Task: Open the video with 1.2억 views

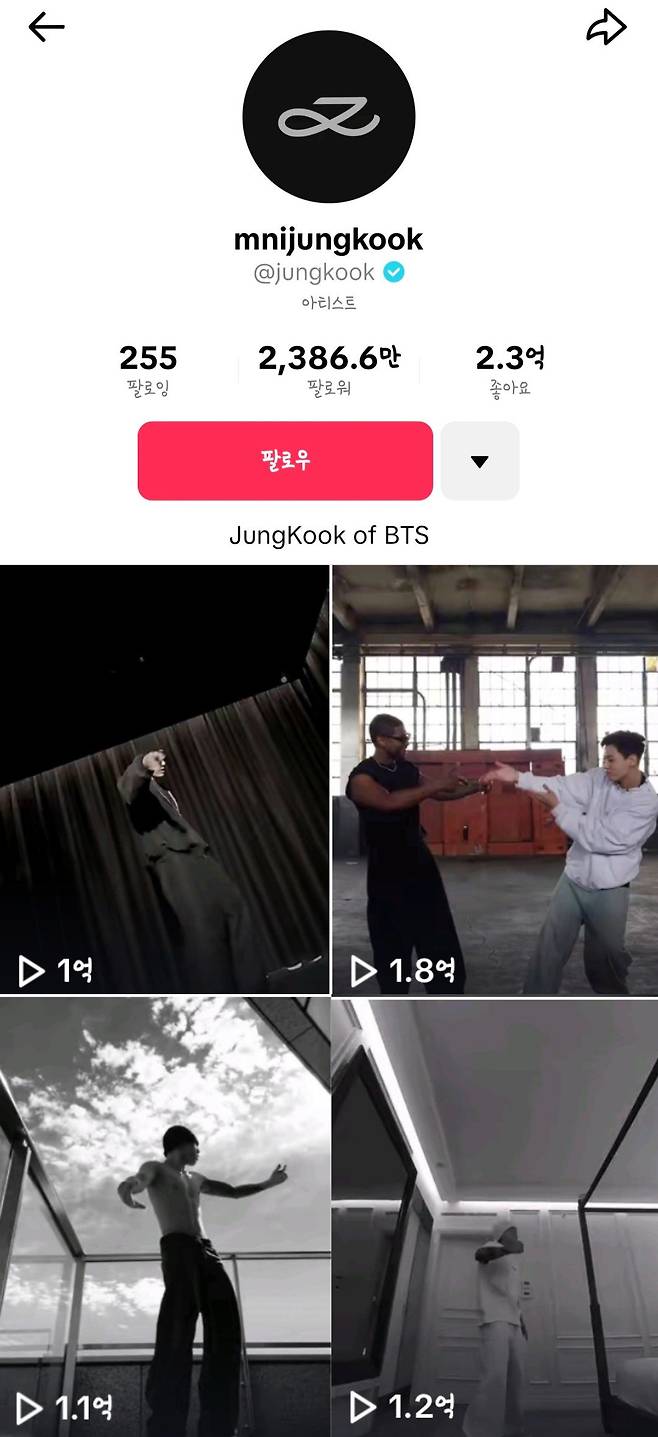Action: tap(495, 1217)
